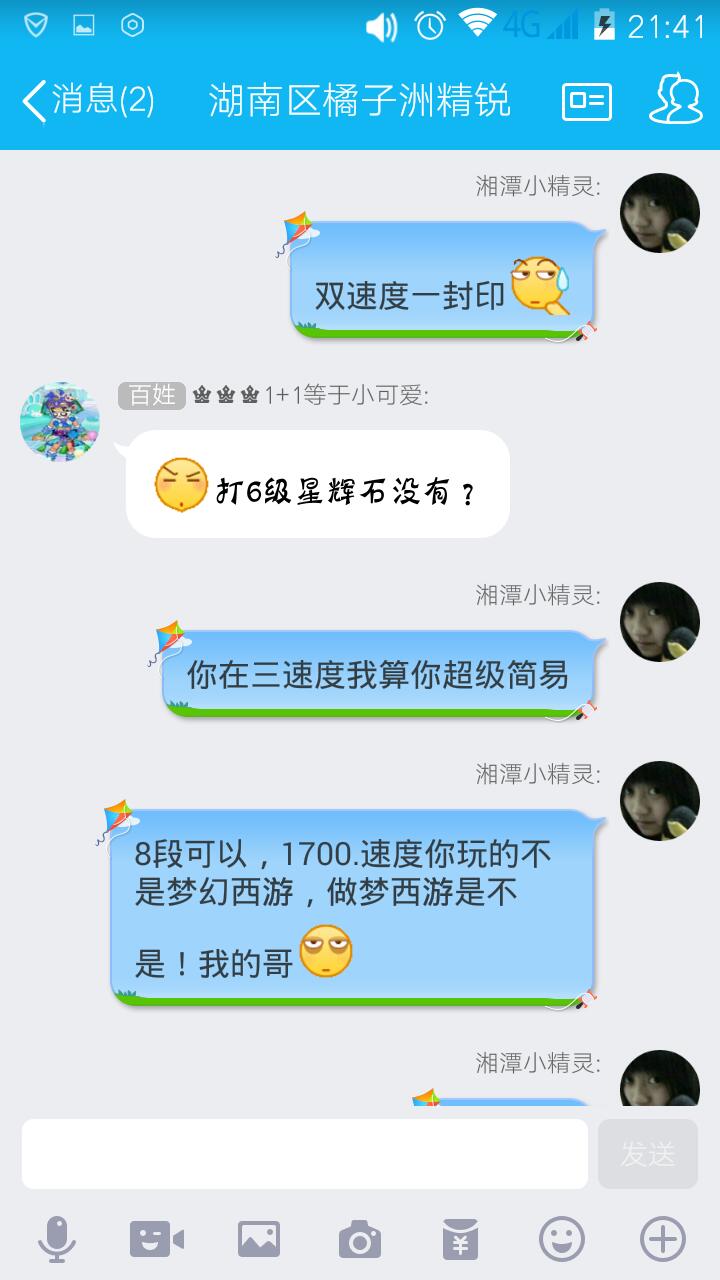Viewport: 720px width, 1280px height.
Task: Tap the 发送 send button
Action: [x=647, y=1154]
